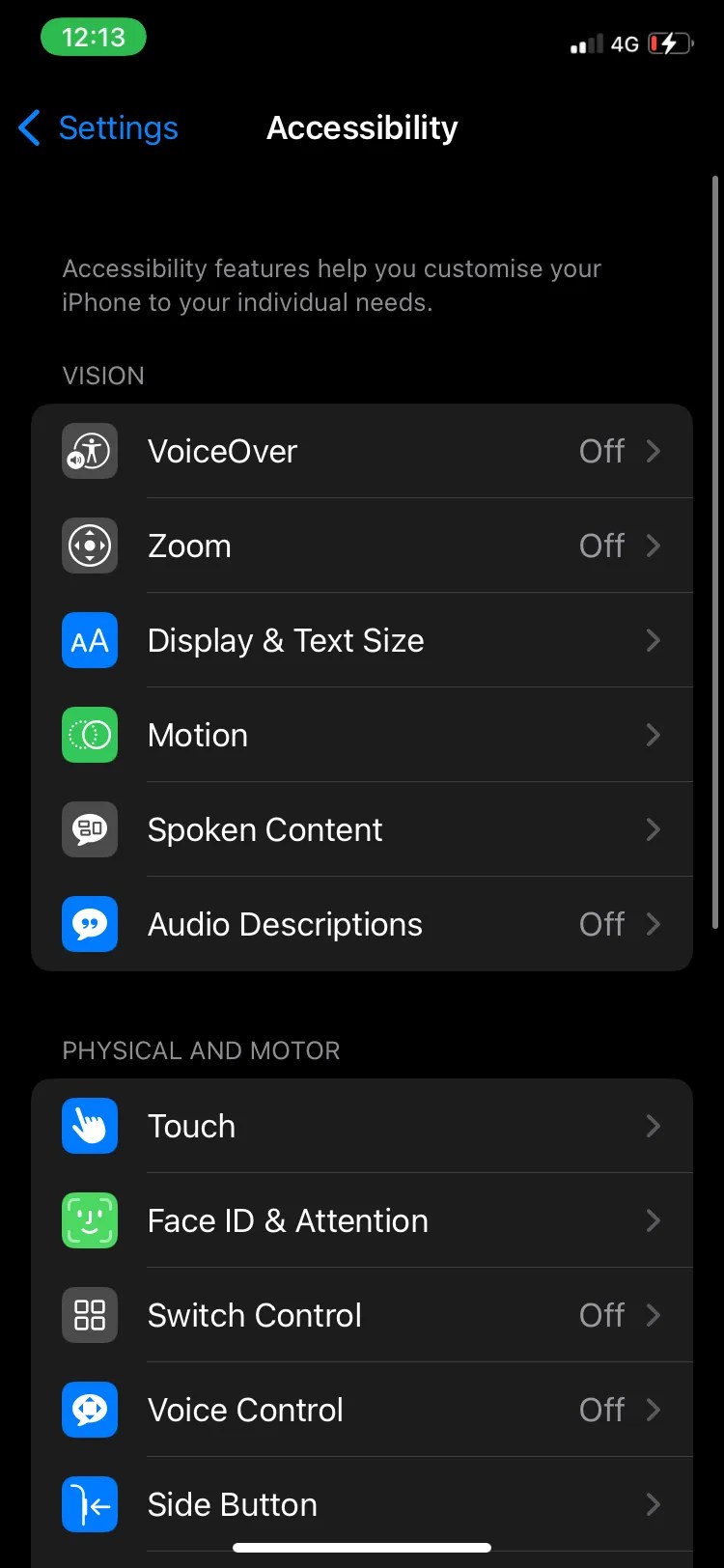Tap the time display in the status bar
Viewport: 724px width, 1568px height.
94,37
